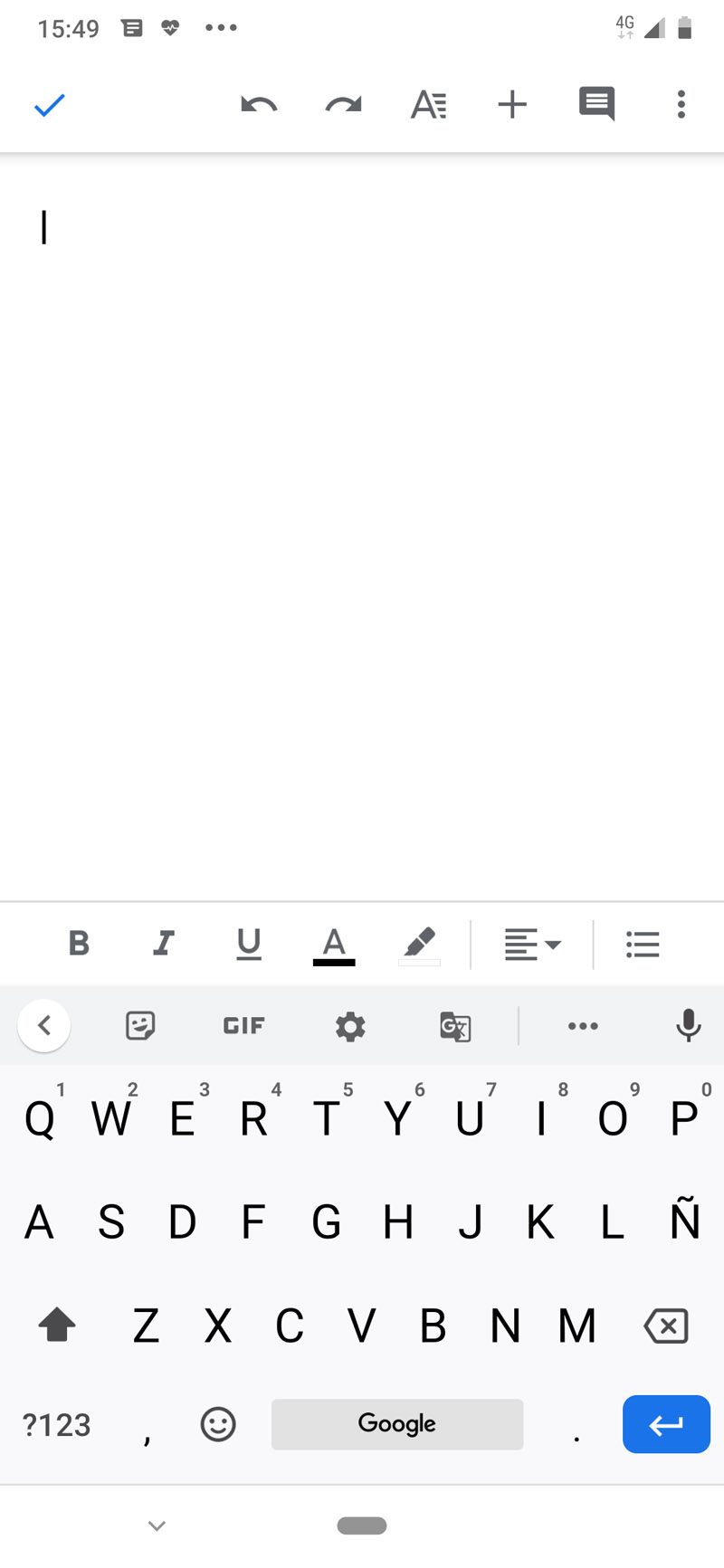The image size is (724, 1568).
Task: Redo the last undone action
Action: click(343, 105)
